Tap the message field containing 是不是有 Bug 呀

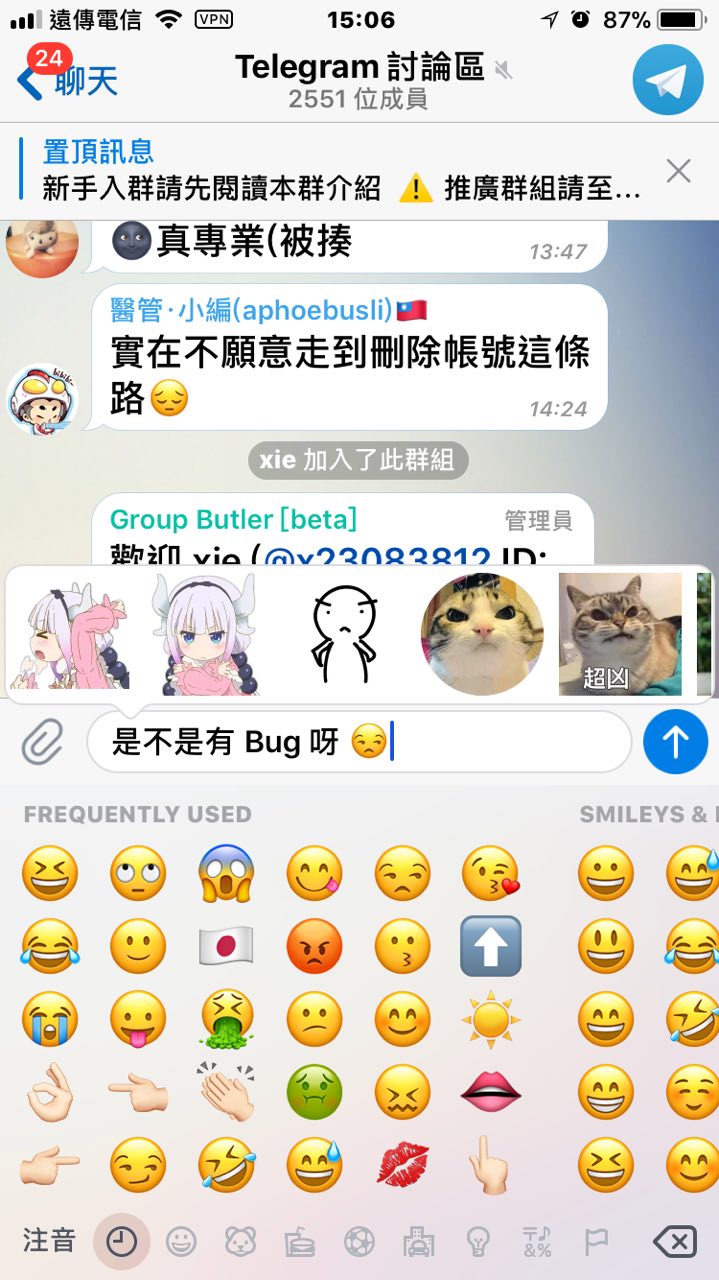(x=360, y=743)
